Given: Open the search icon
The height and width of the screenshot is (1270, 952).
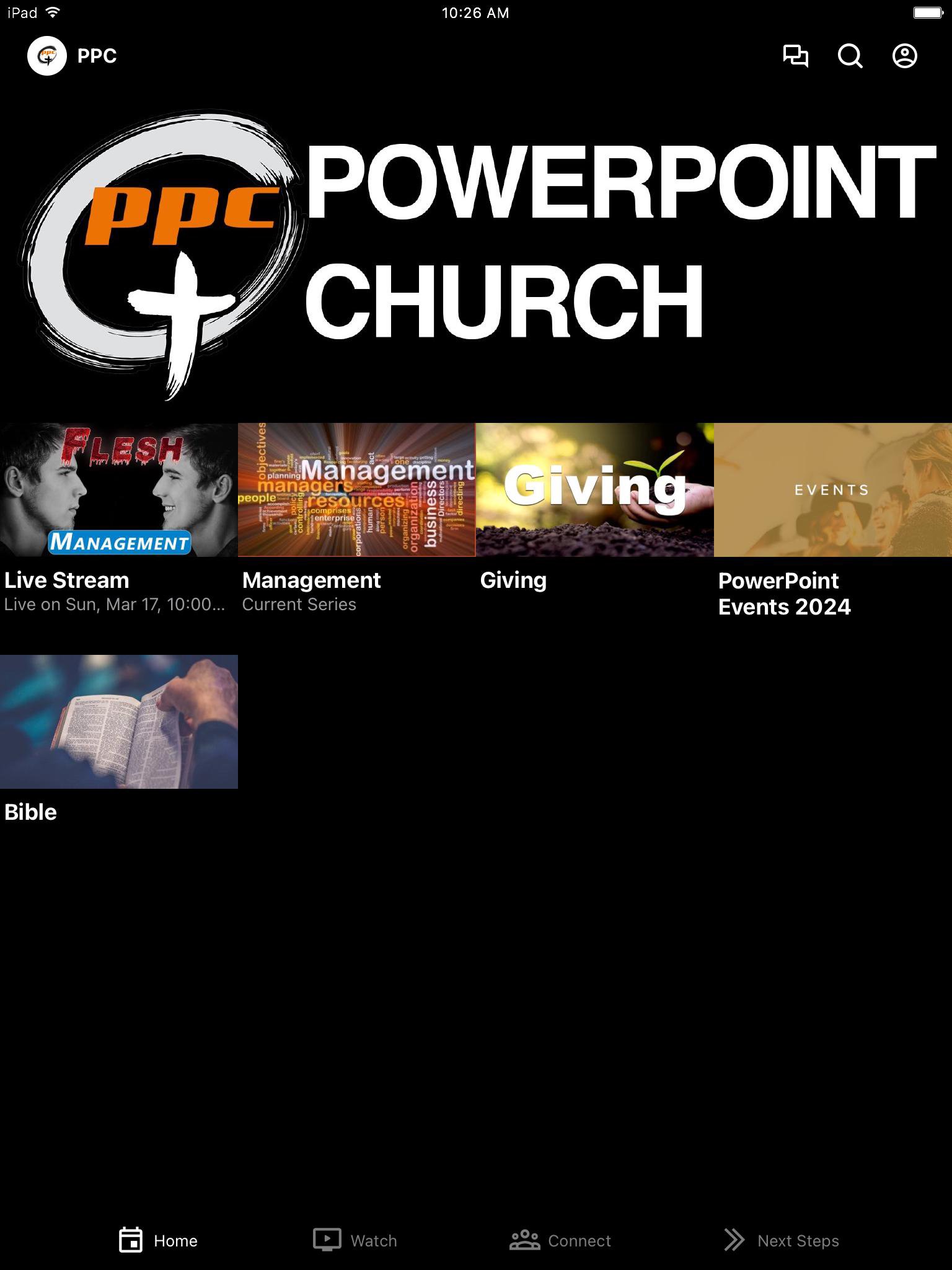Looking at the screenshot, I should point(850,56).
